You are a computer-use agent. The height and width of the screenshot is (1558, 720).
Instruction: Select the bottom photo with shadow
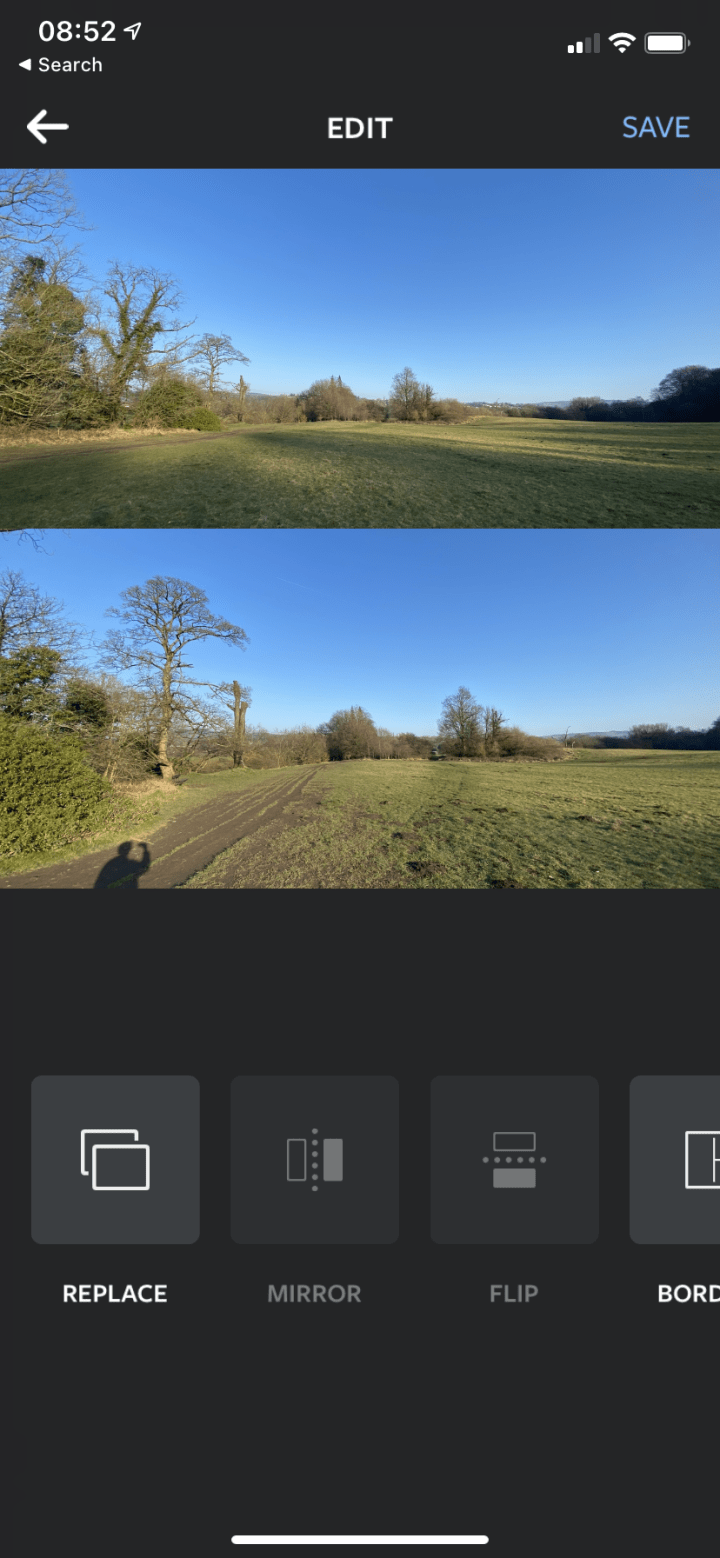(x=360, y=708)
